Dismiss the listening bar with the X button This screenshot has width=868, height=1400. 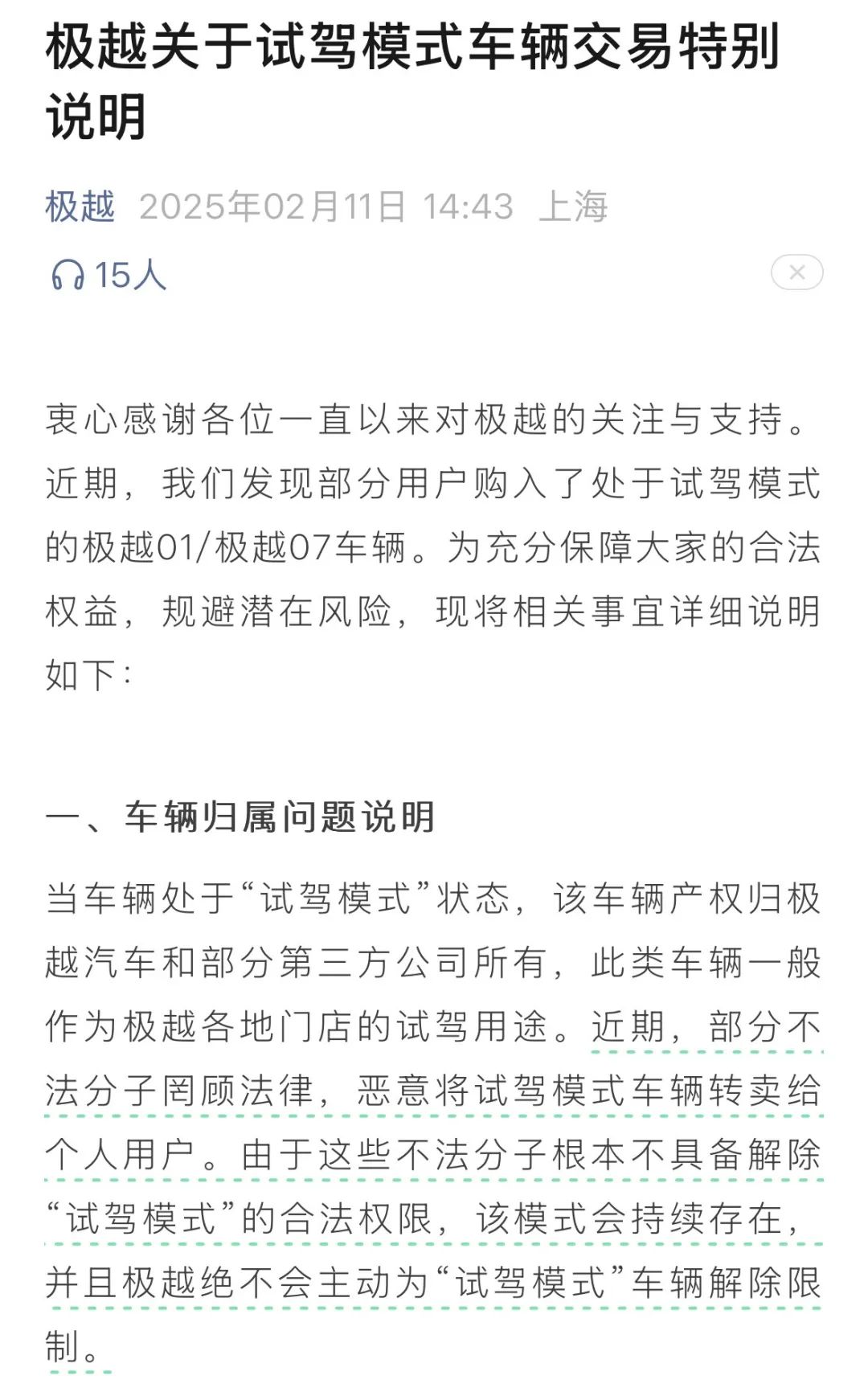(x=796, y=272)
